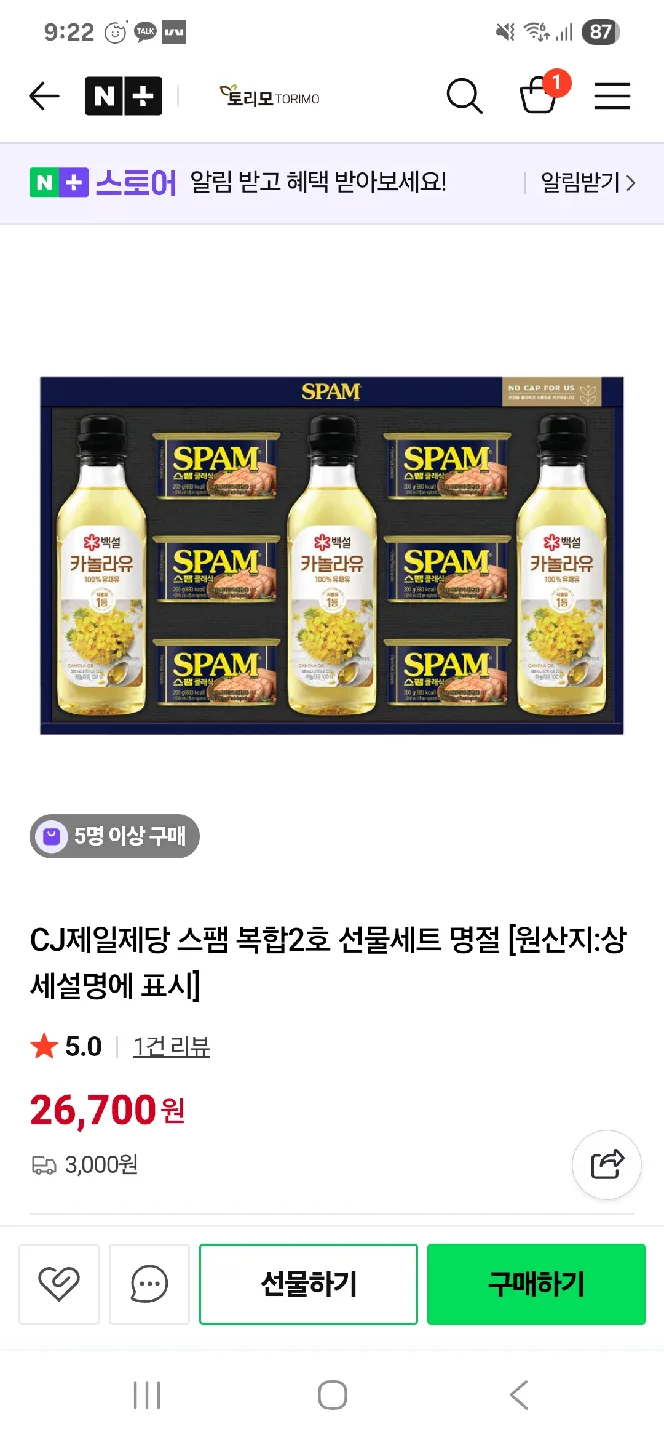Open the N+ store home
This screenshot has width=664, height=1440.
[x=123, y=96]
